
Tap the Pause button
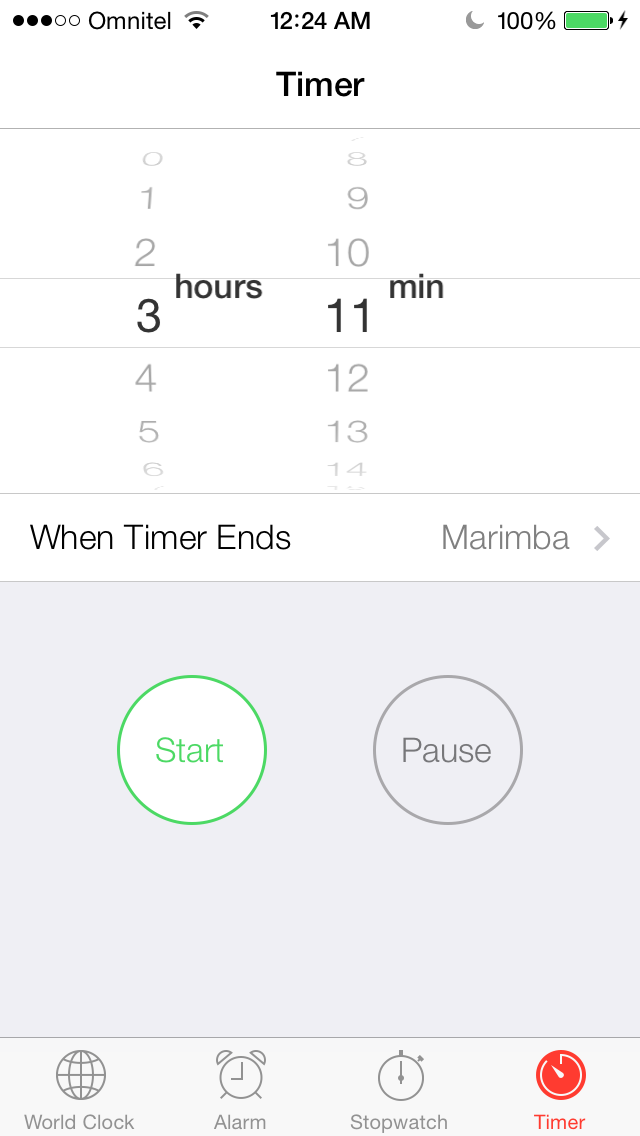tap(447, 750)
